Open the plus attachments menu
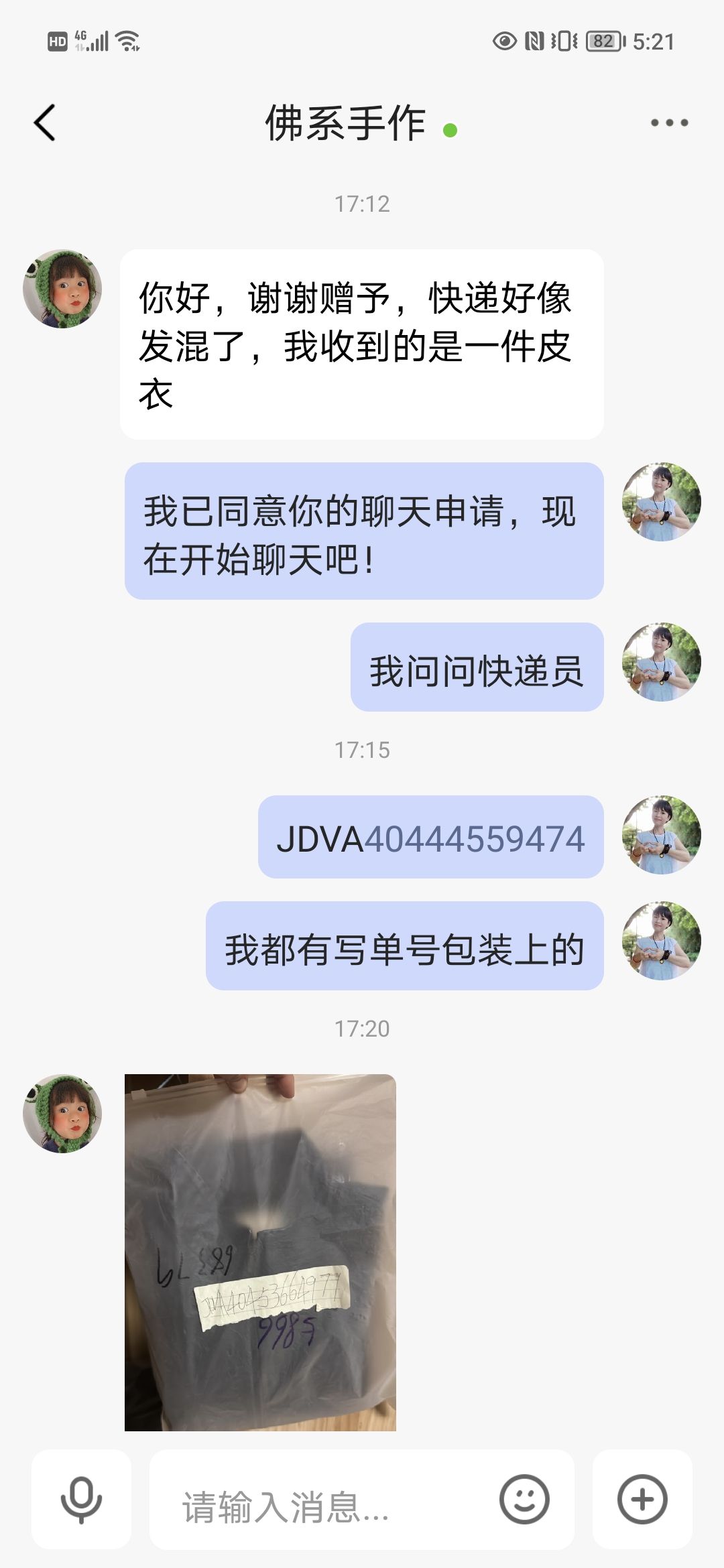The image size is (724, 1568). coord(642,1499)
